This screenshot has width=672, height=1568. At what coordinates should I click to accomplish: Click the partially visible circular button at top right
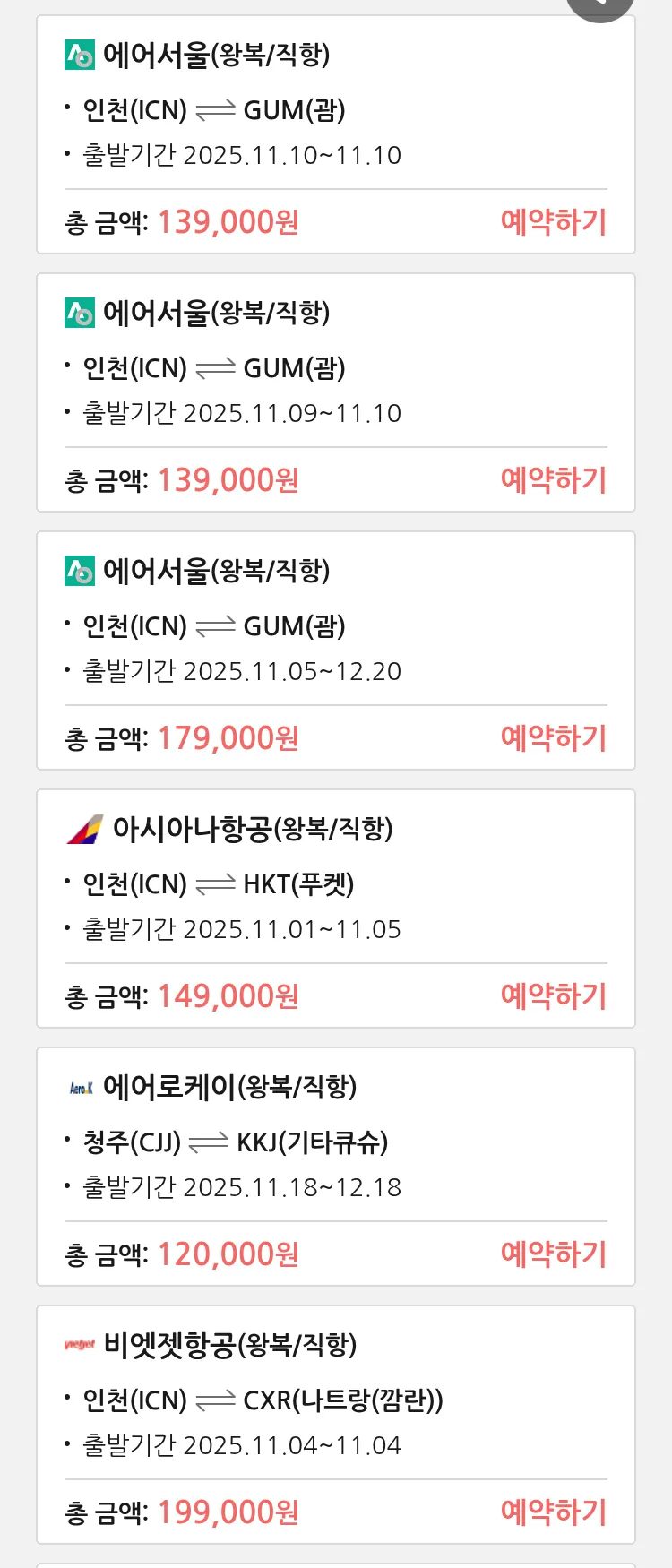tap(600, 4)
